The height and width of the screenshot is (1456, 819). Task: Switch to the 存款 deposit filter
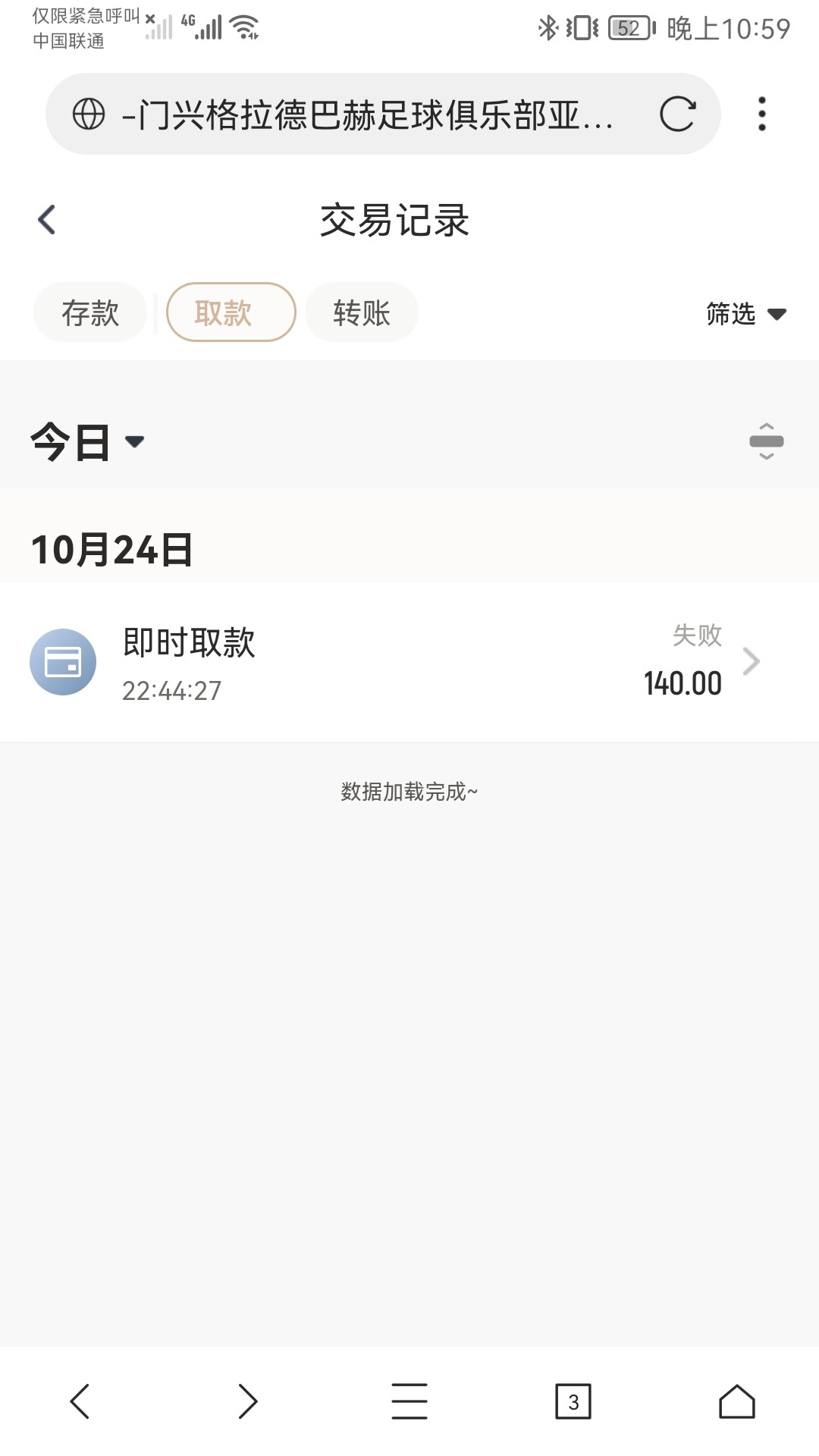pyautogui.click(x=89, y=312)
